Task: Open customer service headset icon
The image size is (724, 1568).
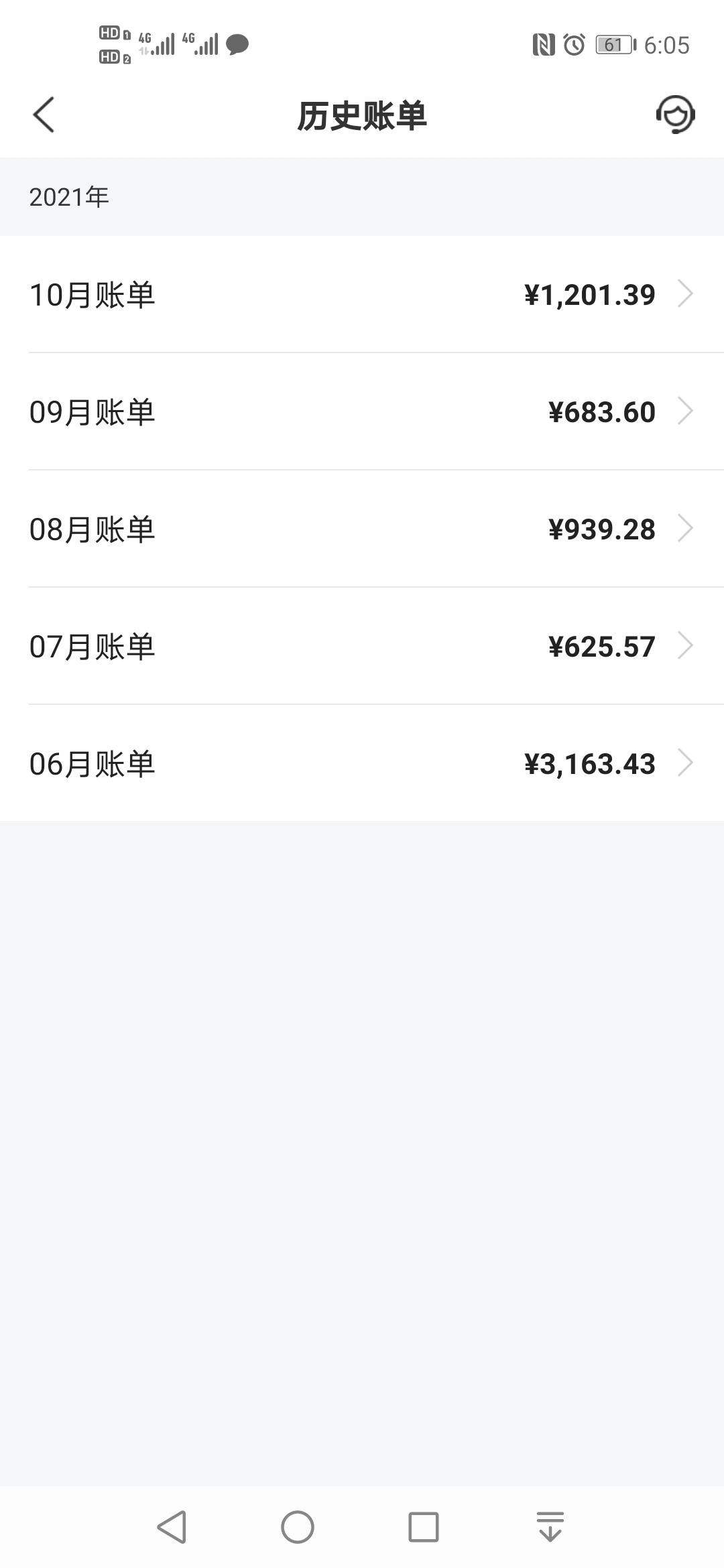Action: (x=675, y=115)
